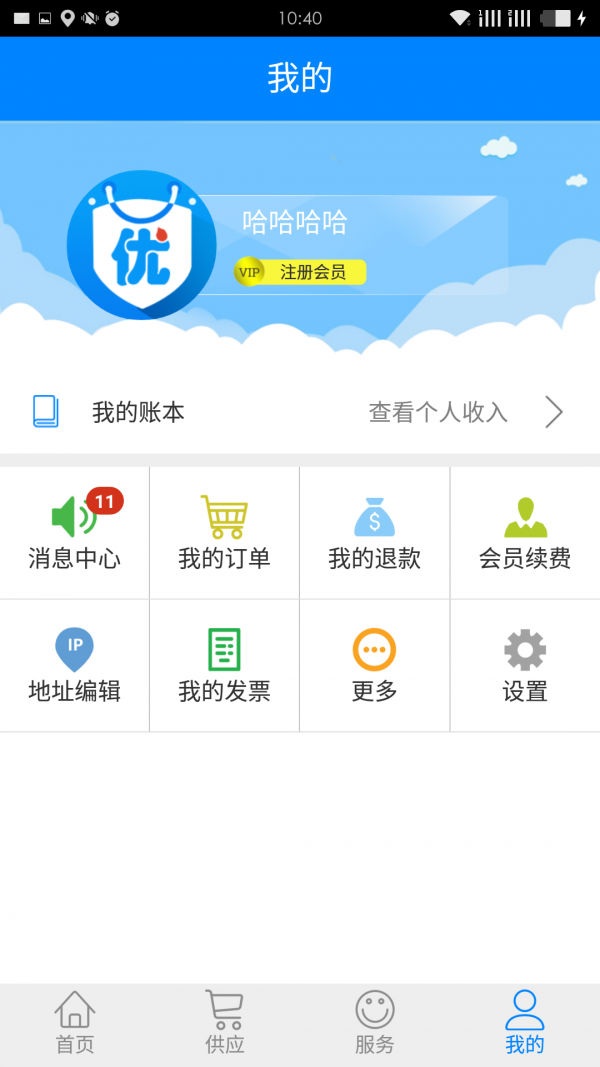Tap the profile avatar picture
Viewport: 600px width, 1067px height.
[x=142, y=245]
